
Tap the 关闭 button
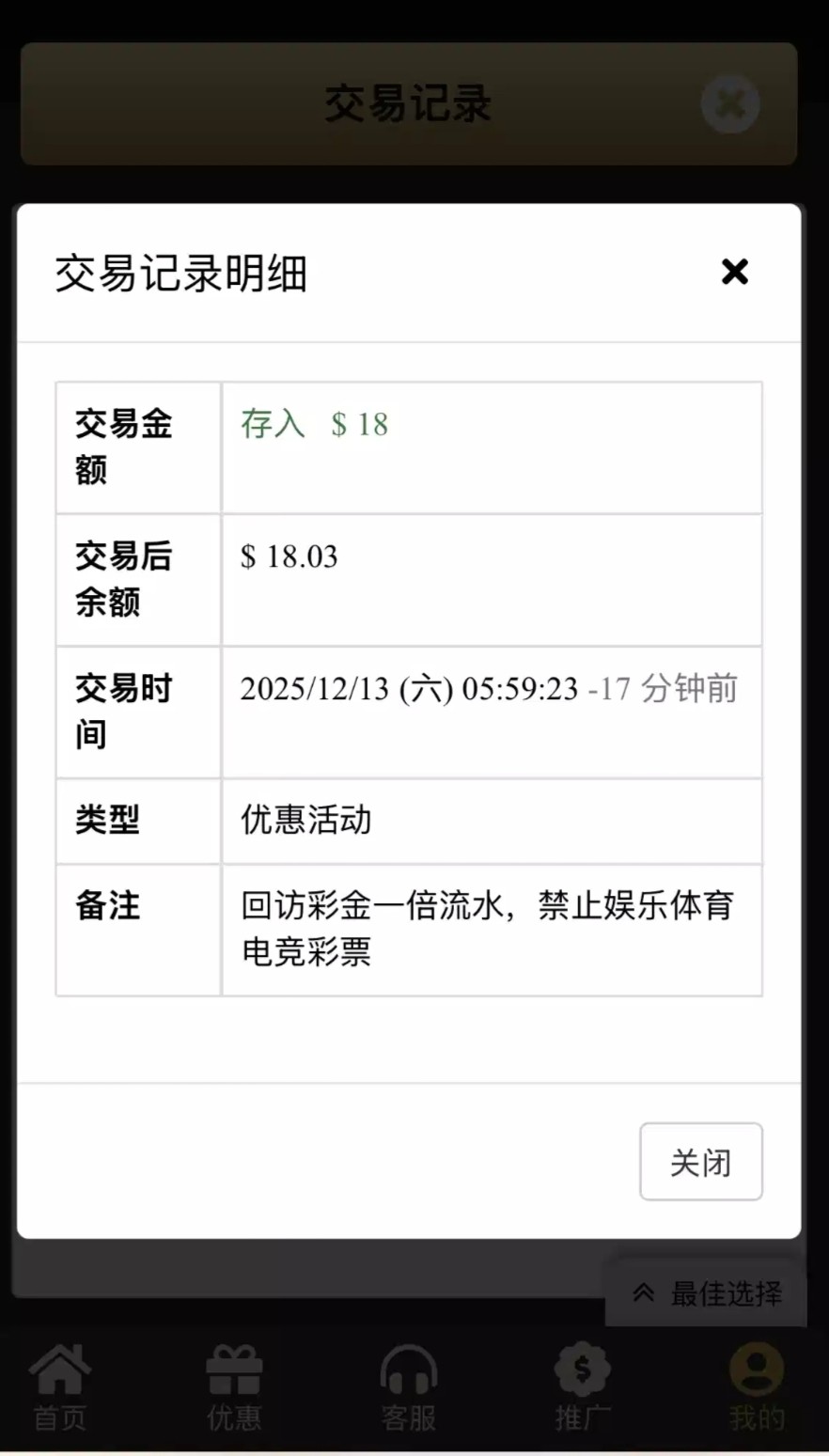click(x=700, y=1162)
